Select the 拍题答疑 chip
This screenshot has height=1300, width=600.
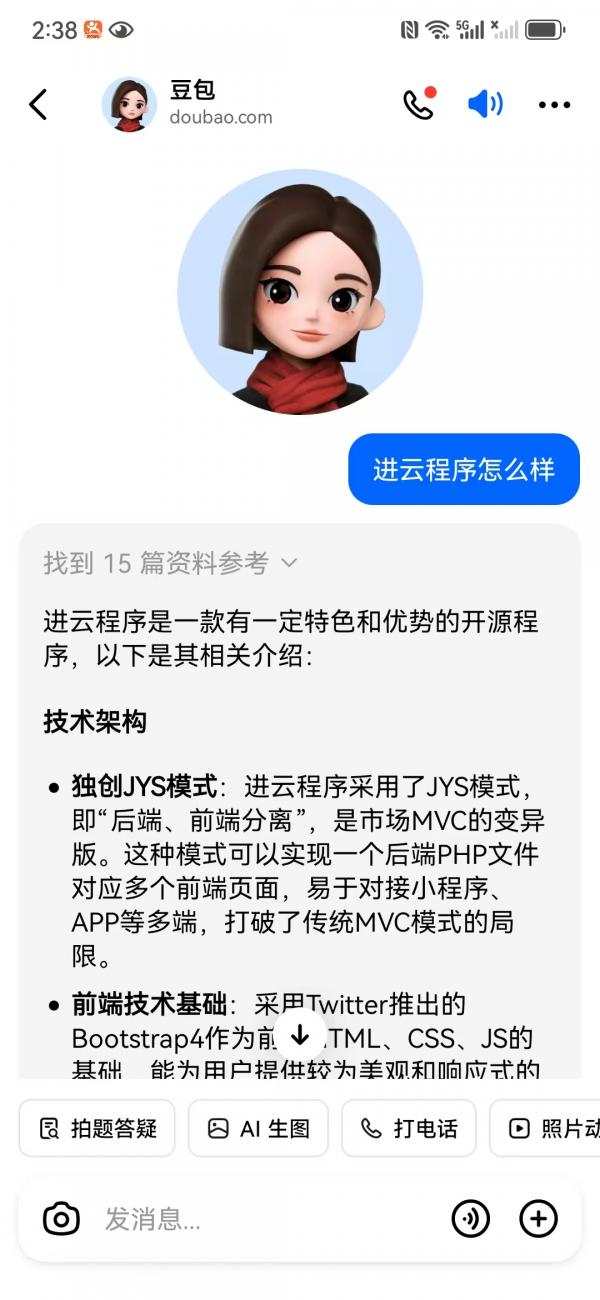tap(97, 1128)
